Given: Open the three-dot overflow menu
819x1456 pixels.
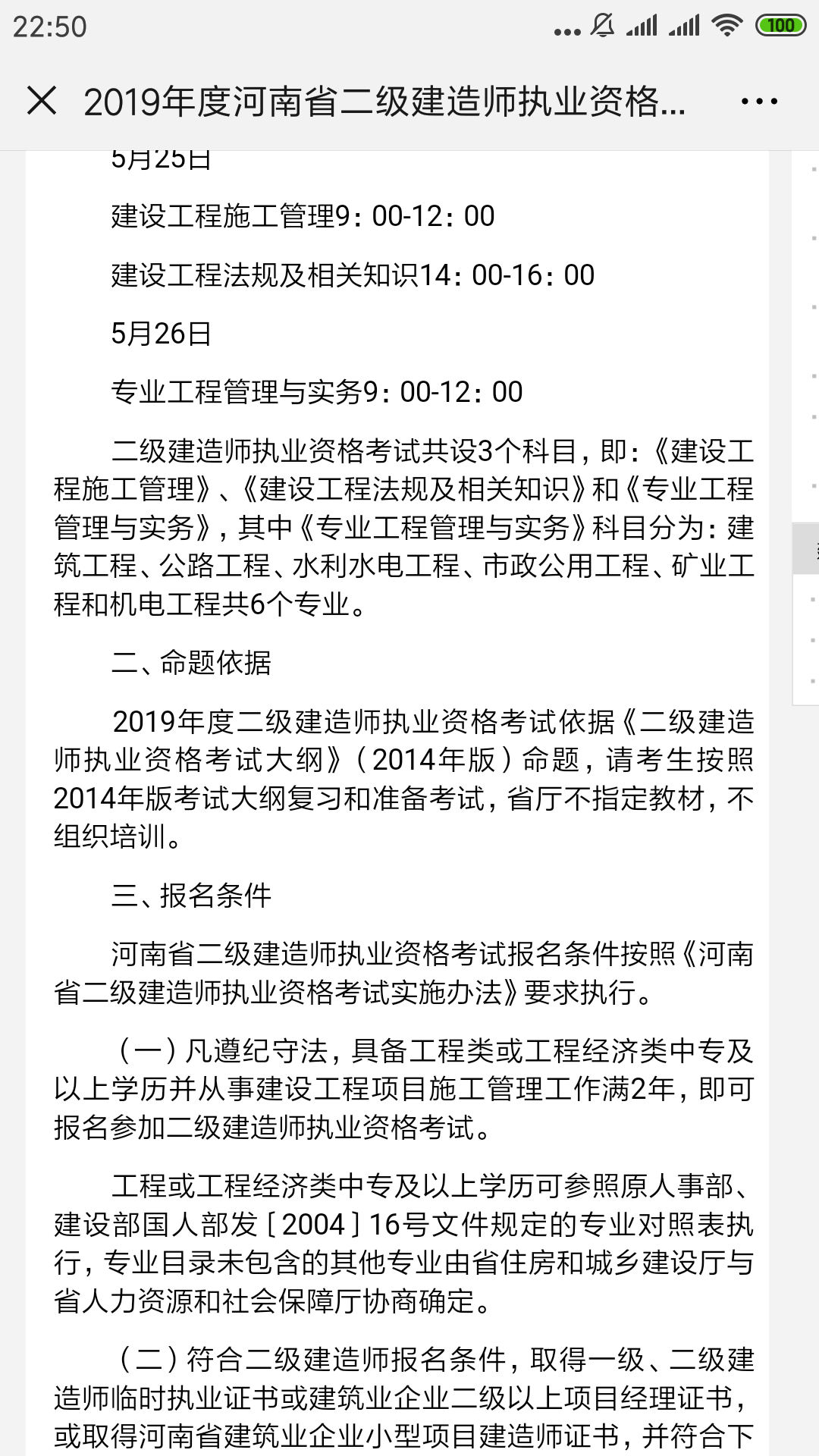Looking at the screenshot, I should click(x=759, y=101).
